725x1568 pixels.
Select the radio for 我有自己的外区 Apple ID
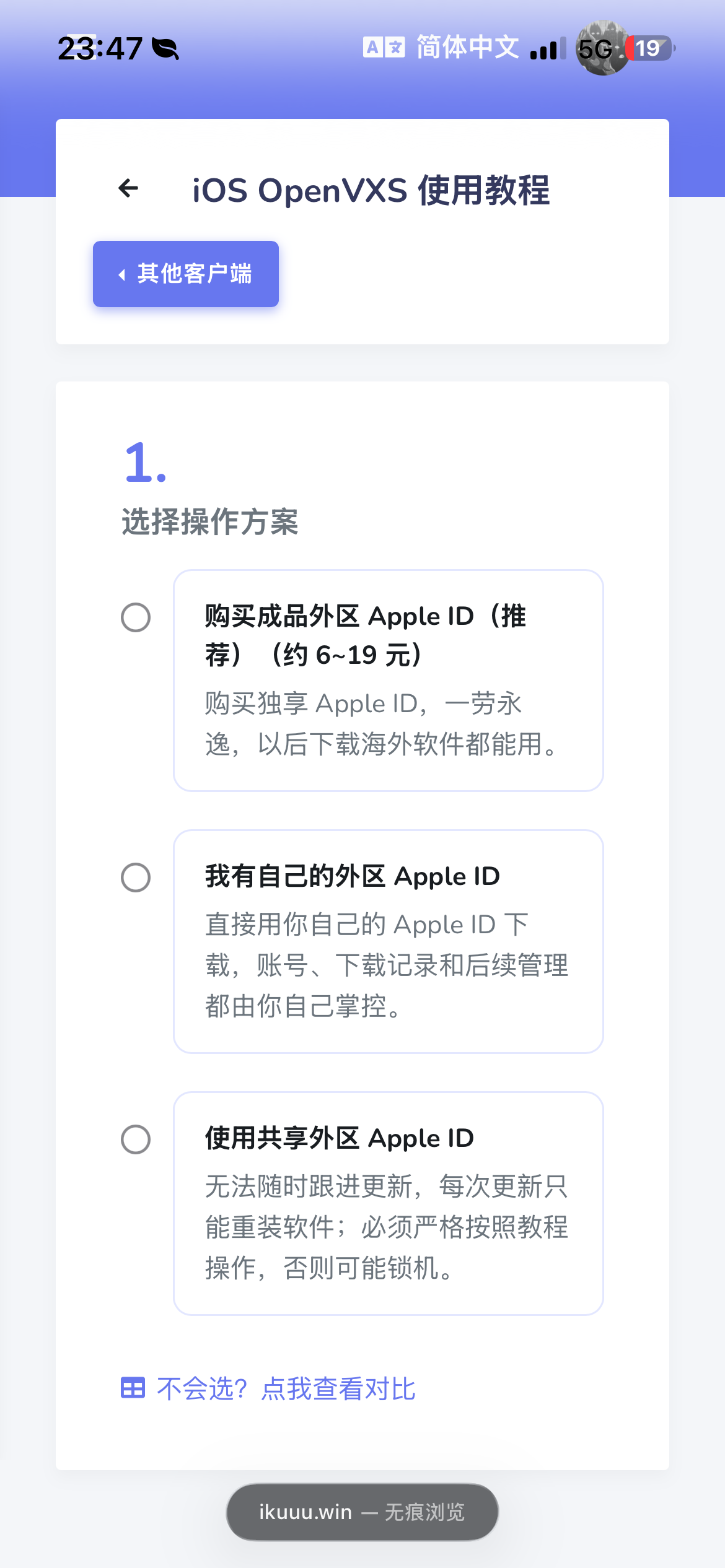click(x=136, y=878)
